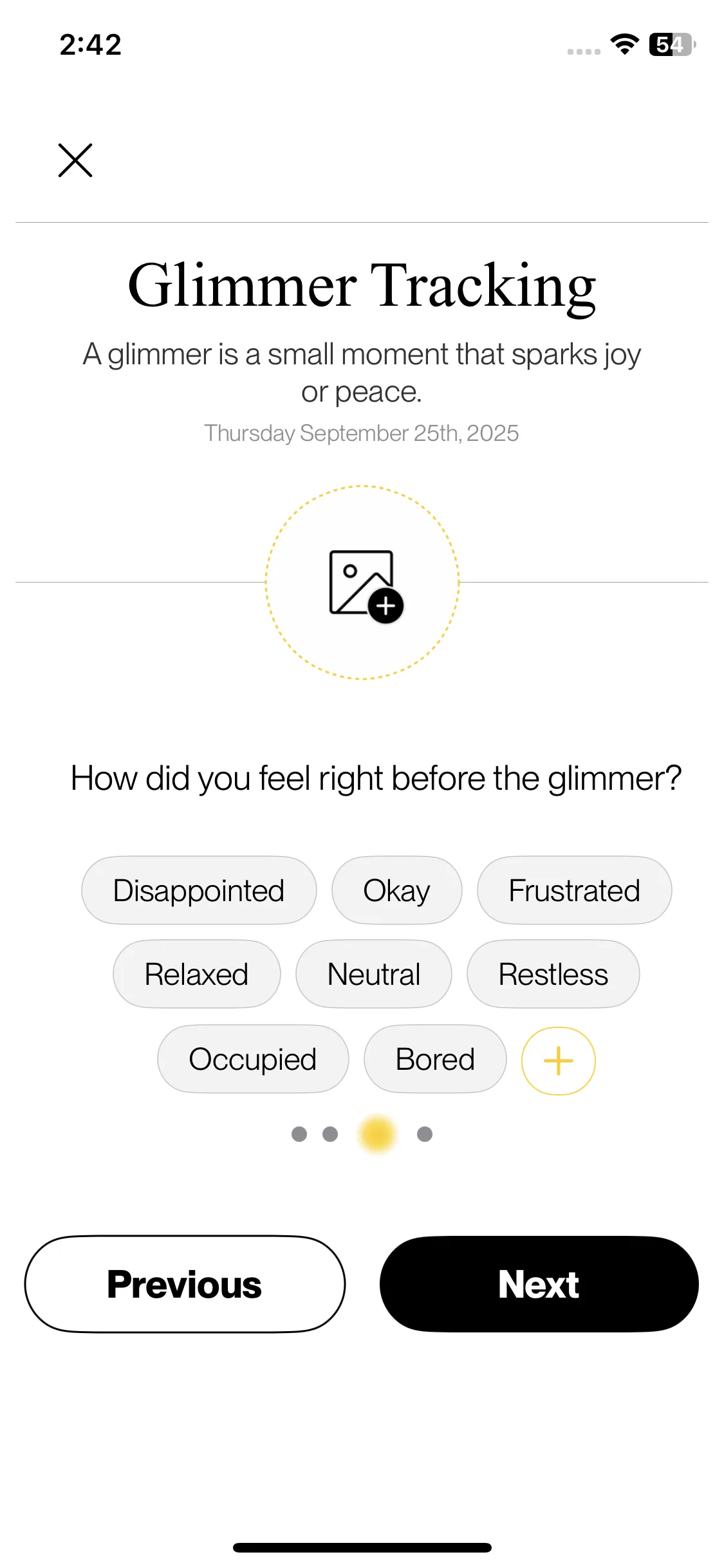Go back with the Previous button
The height and width of the screenshot is (1568, 724).
(x=185, y=1285)
